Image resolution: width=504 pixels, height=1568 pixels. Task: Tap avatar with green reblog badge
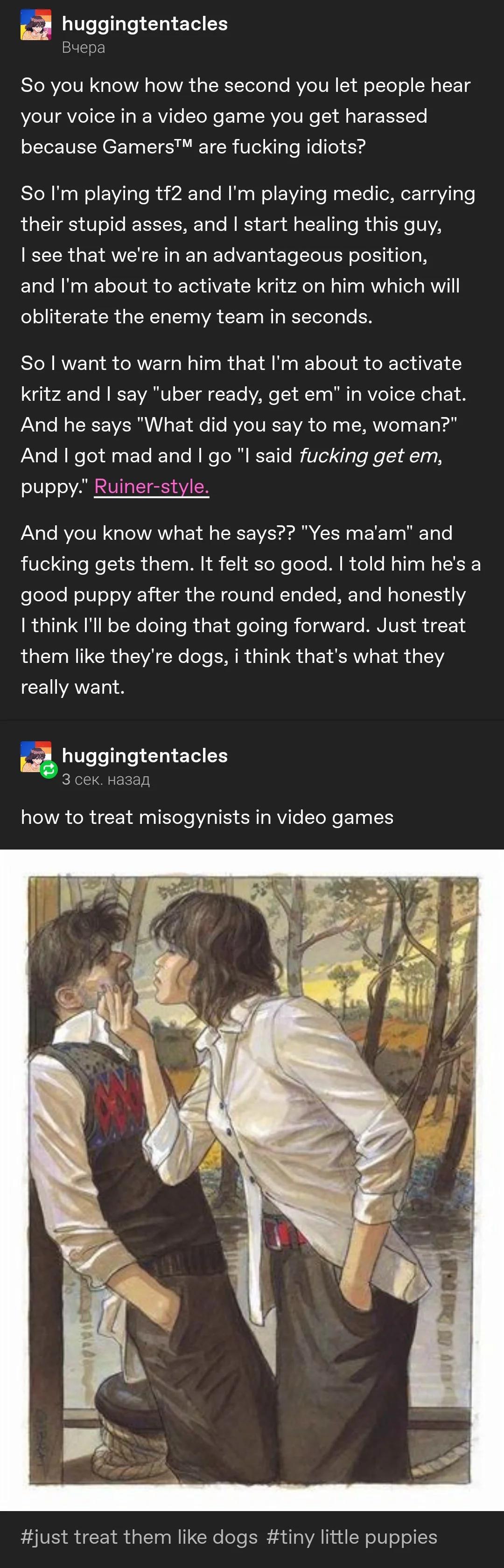36,757
